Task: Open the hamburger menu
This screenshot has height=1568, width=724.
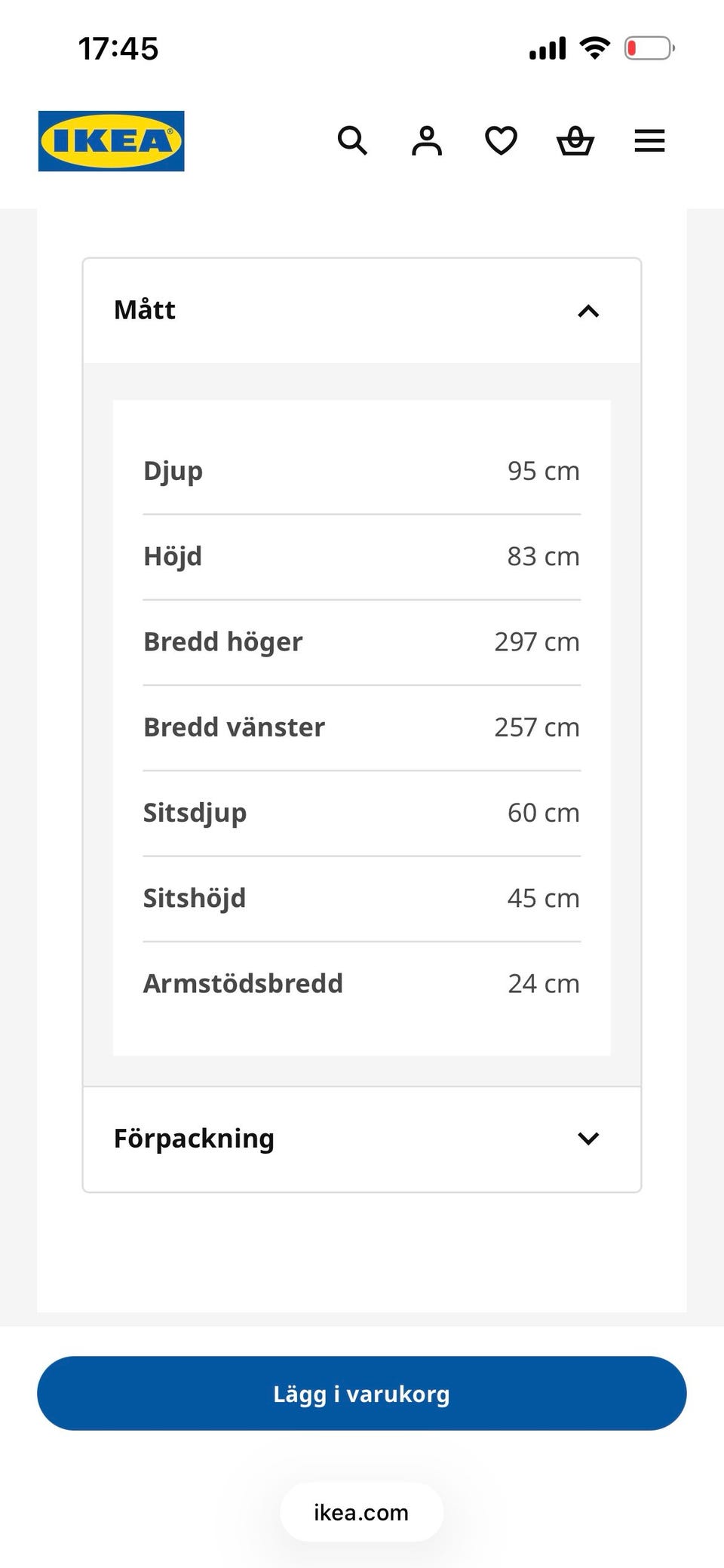Action: pos(649,141)
